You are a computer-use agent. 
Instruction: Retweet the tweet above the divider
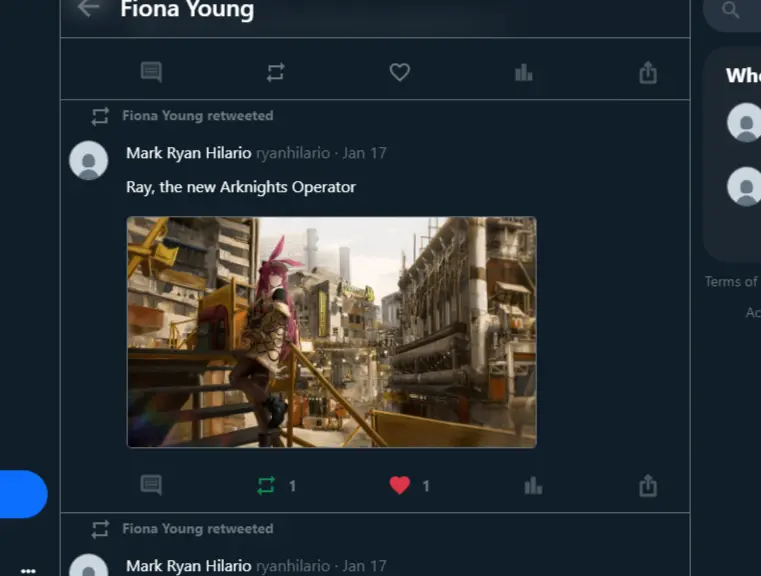pyautogui.click(x=275, y=72)
